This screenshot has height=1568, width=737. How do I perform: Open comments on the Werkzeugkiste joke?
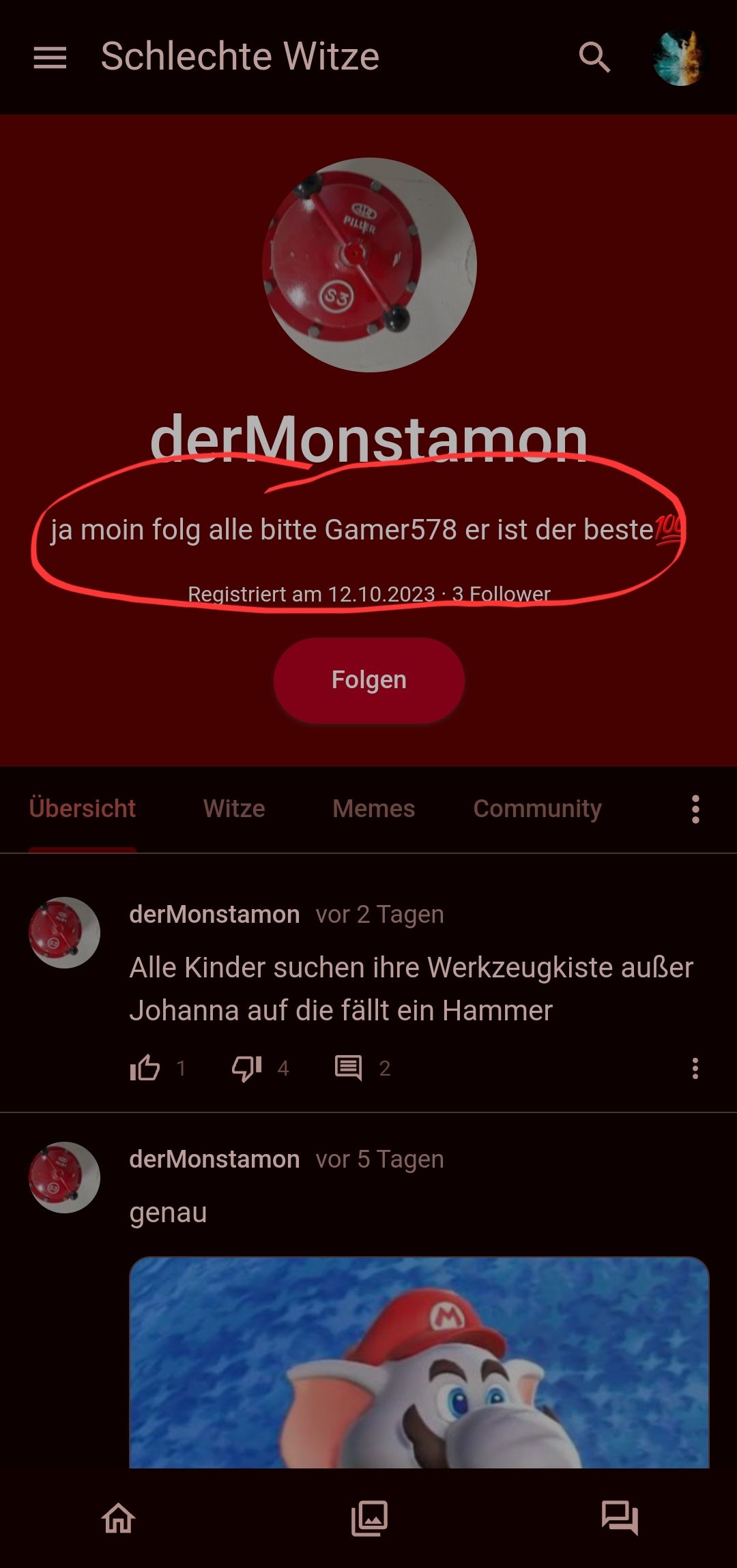(348, 1067)
